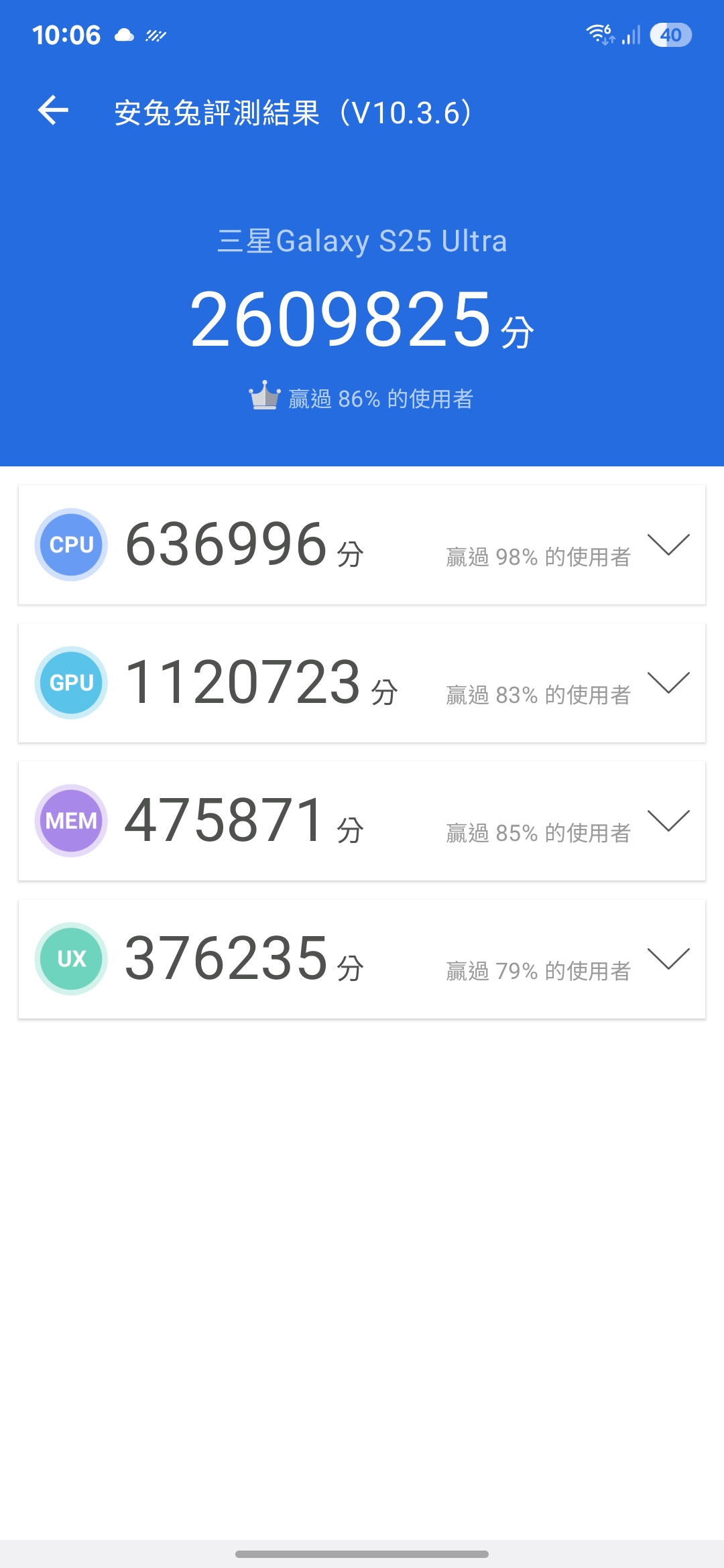
Task: Expand the CPU score details
Action: pos(668,545)
